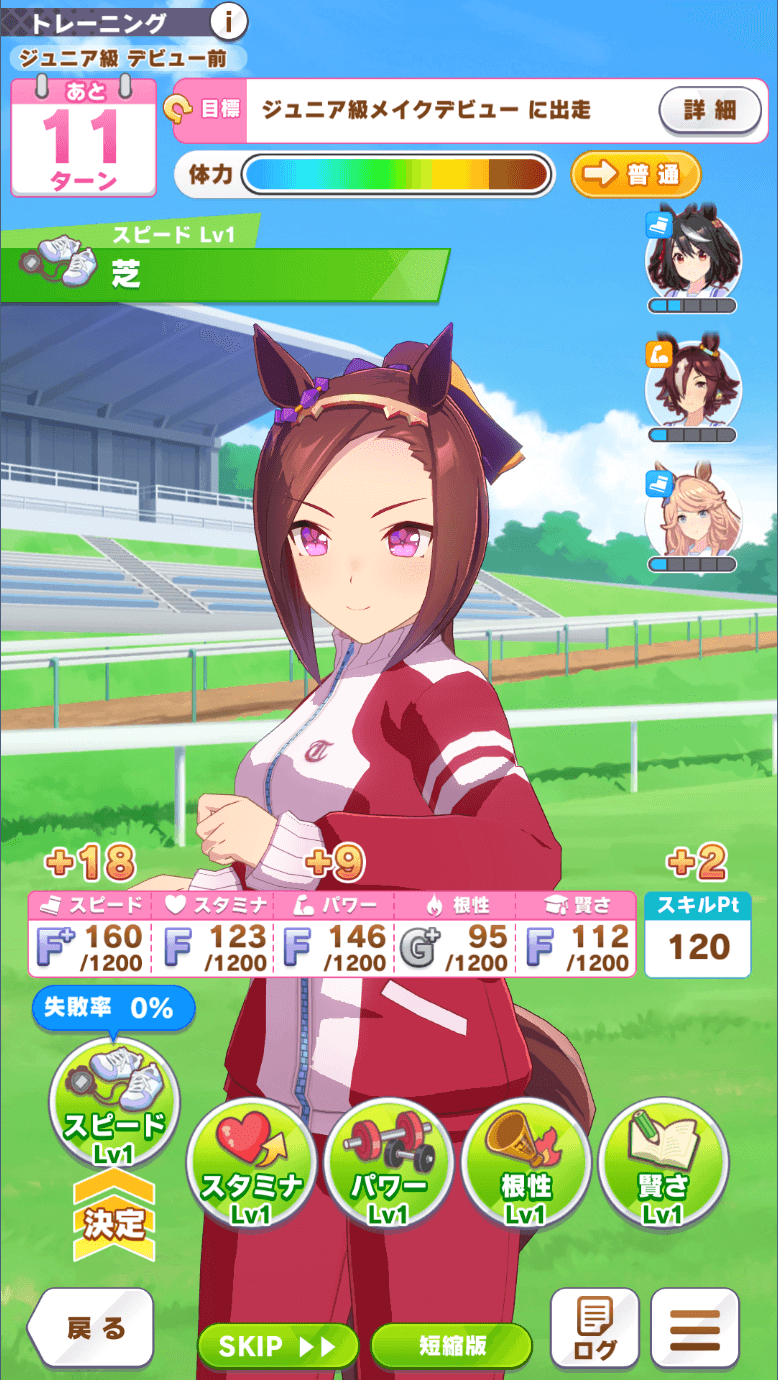
Task: Open the hamburger menu
Action: (x=695, y=1328)
